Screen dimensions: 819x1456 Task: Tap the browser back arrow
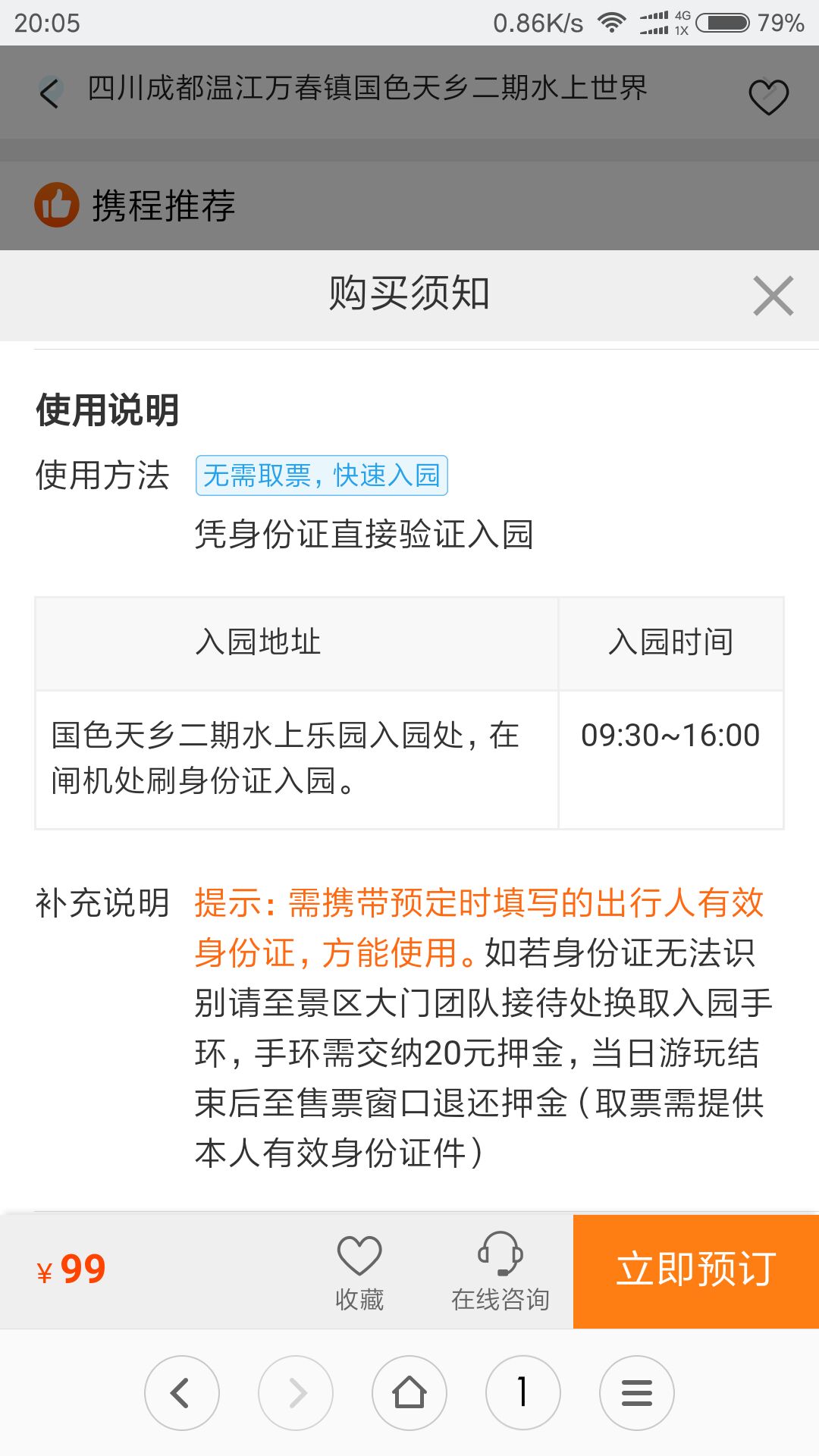181,1393
